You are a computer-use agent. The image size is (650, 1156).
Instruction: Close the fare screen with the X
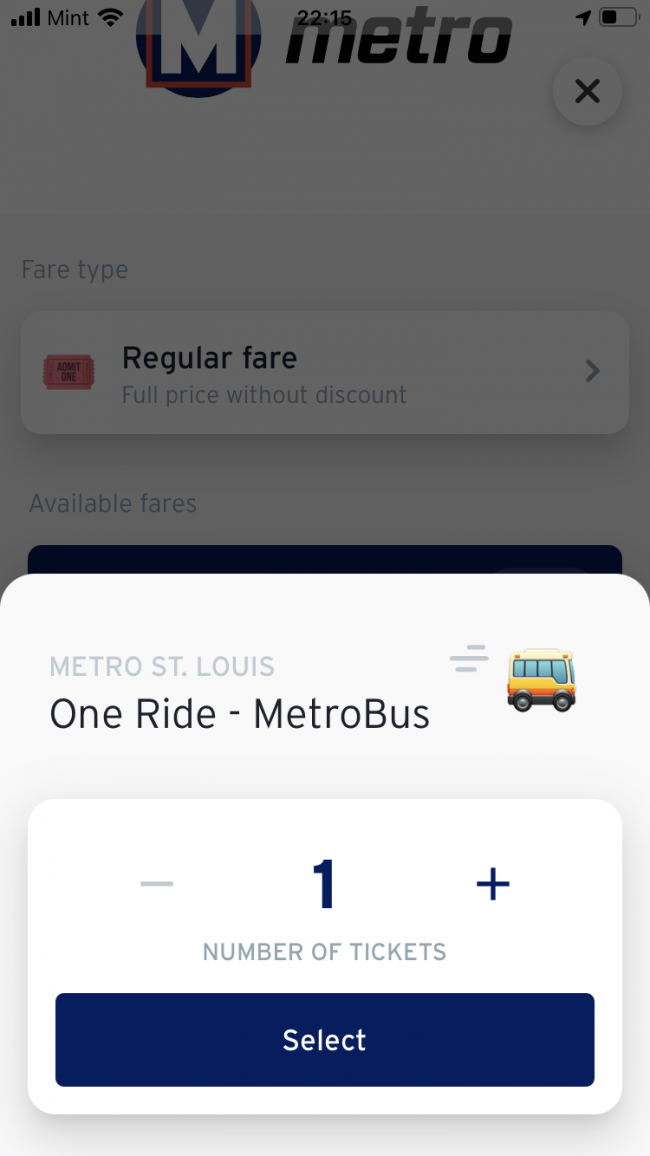pos(587,91)
